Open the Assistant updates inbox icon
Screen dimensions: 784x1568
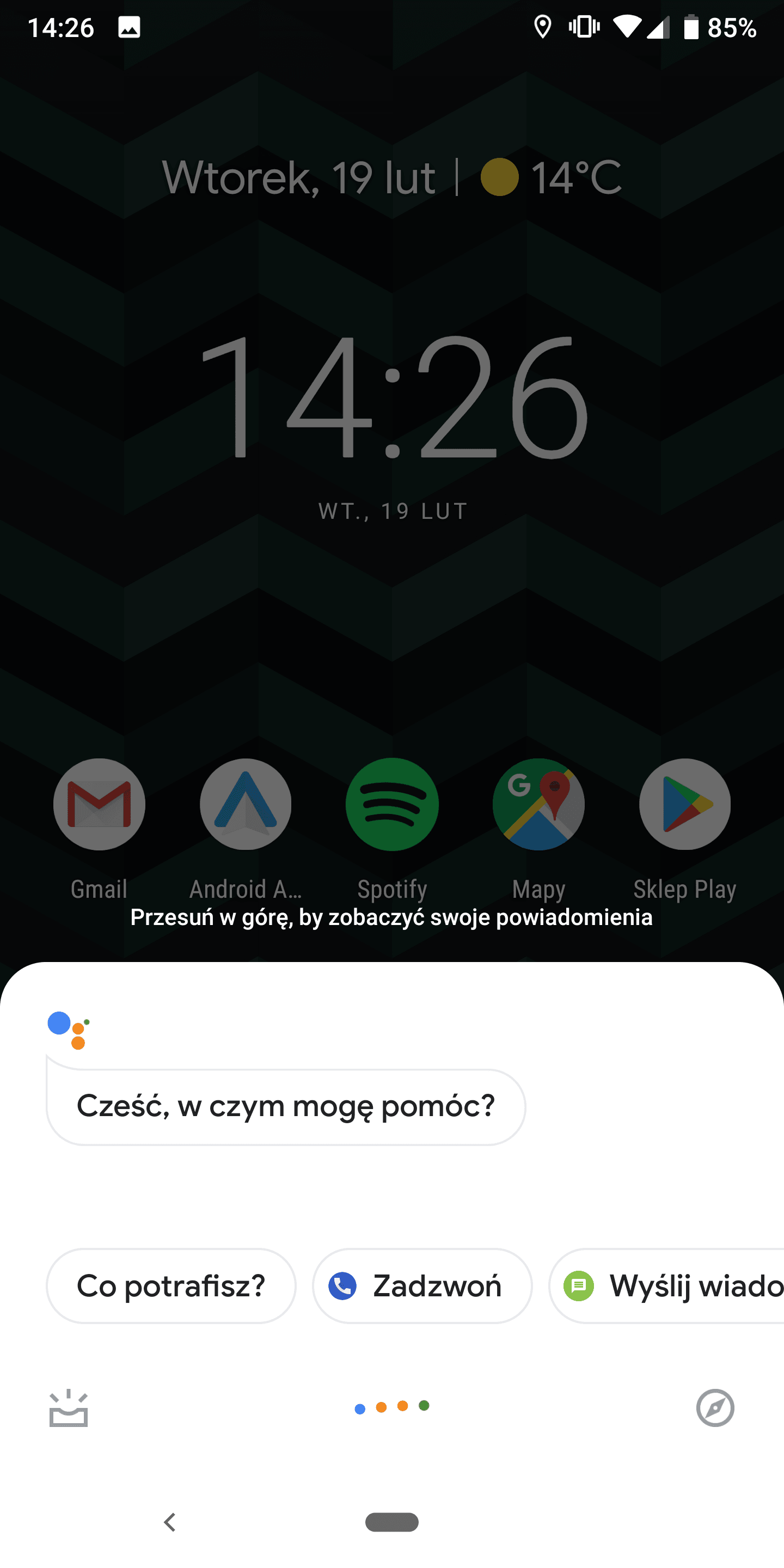coord(69,1408)
